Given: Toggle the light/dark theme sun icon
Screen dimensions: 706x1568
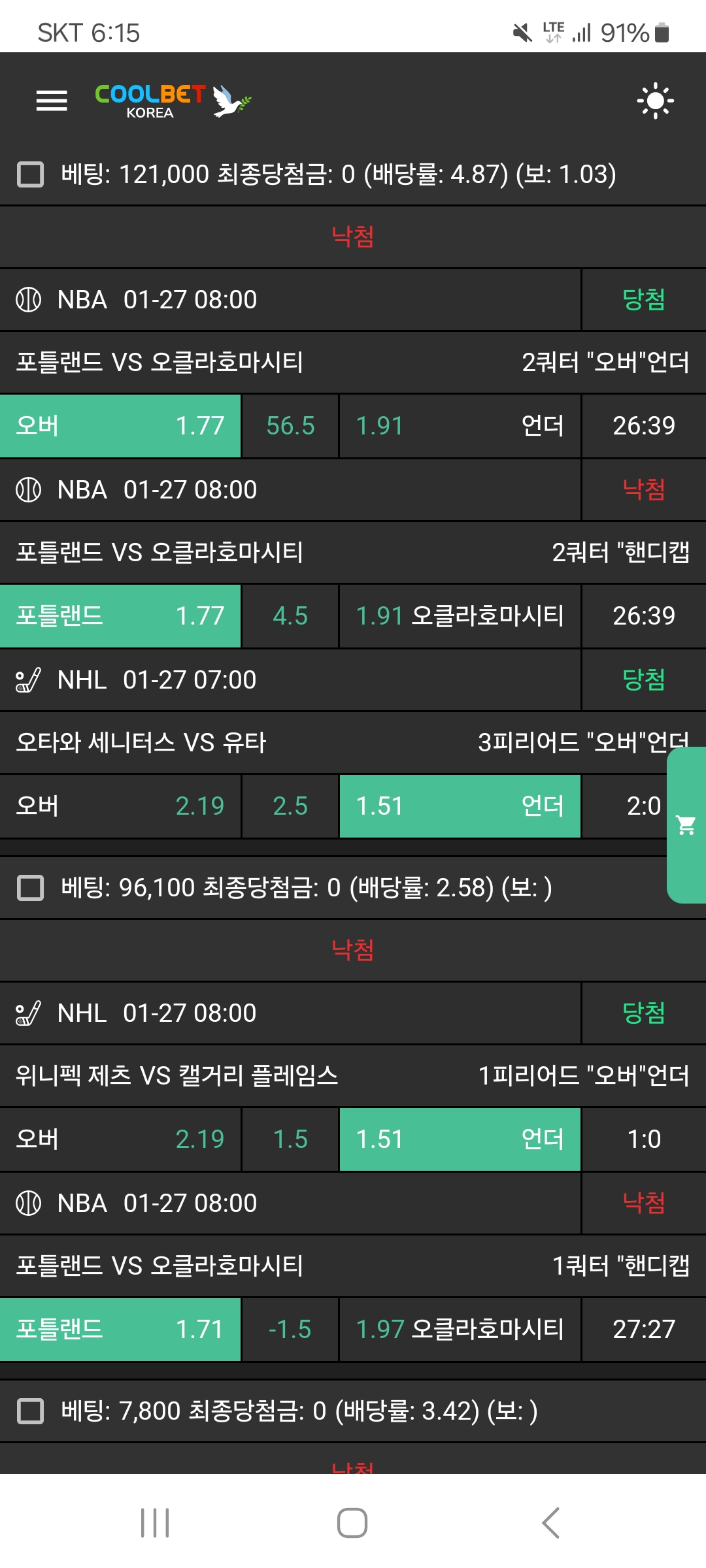Looking at the screenshot, I should [x=655, y=101].
